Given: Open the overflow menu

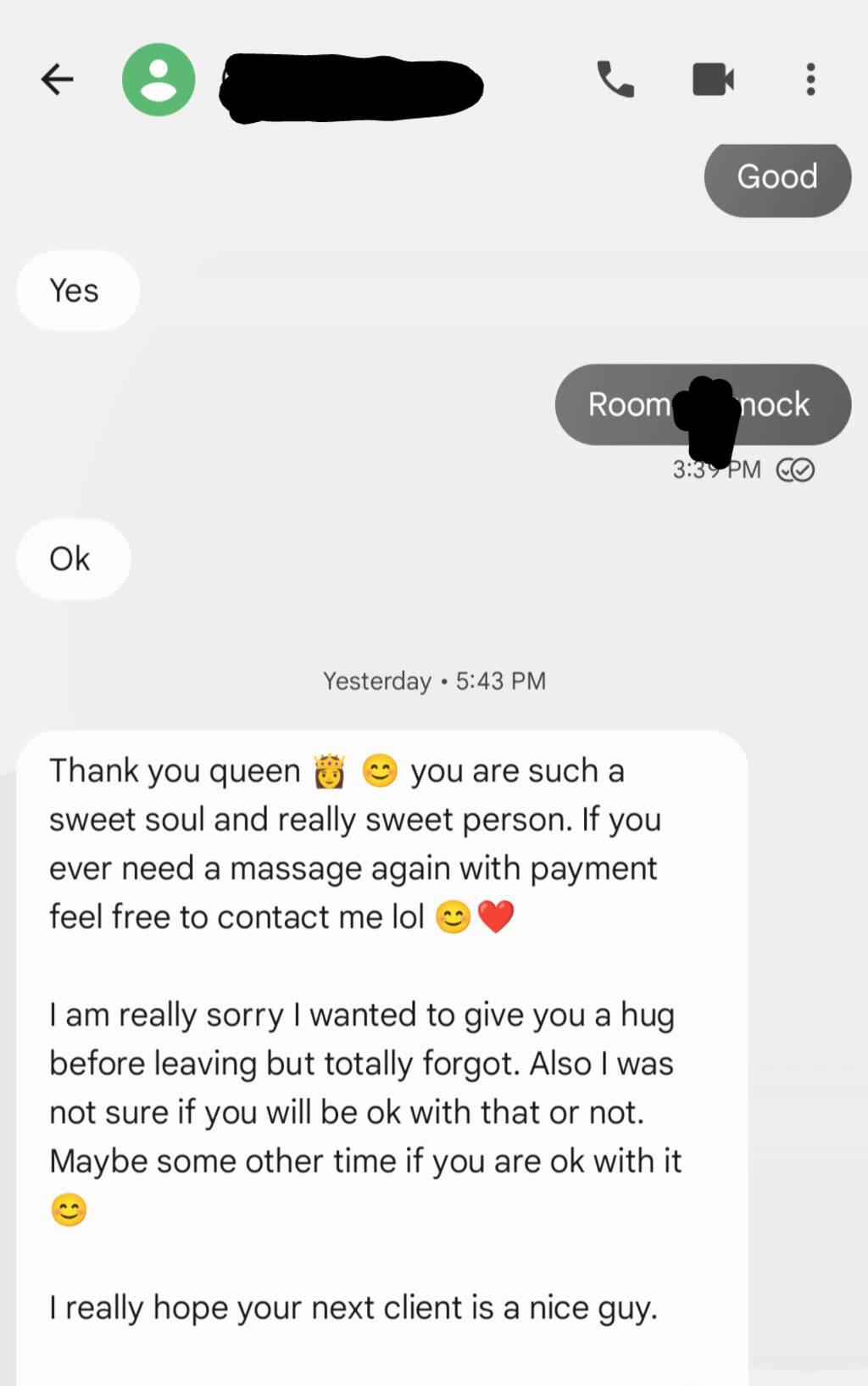Looking at the screenshot, I should coord(810,80).
